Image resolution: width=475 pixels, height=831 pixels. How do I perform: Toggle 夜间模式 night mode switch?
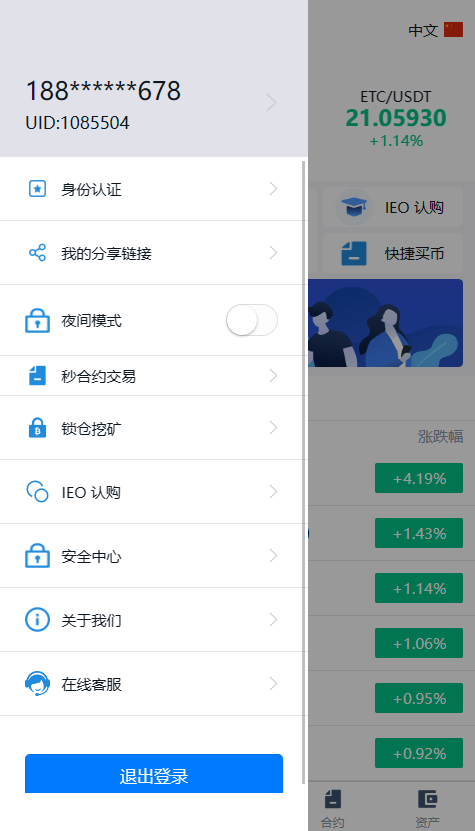click(252, 320)
